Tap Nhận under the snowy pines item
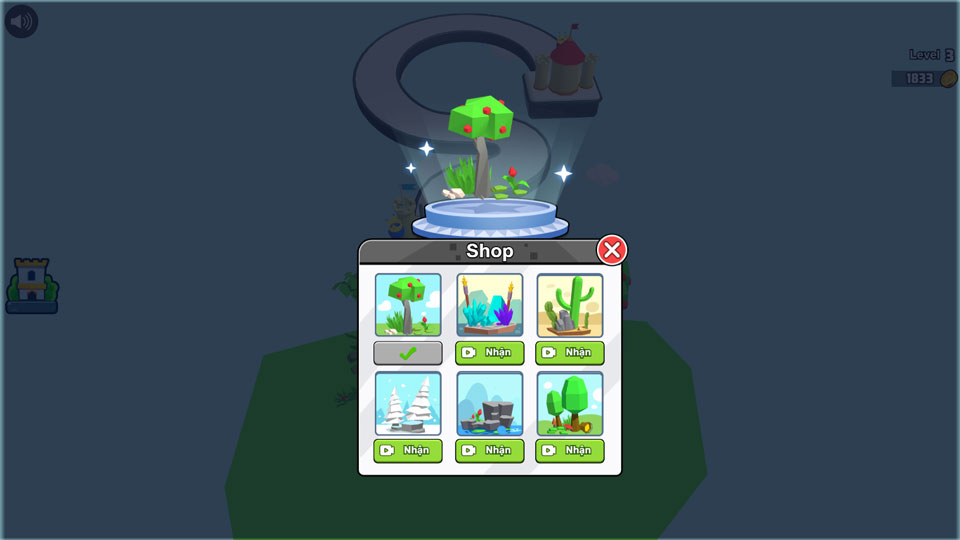The height and width of the screenshot is (540, 960). click(x=408, y=450)
